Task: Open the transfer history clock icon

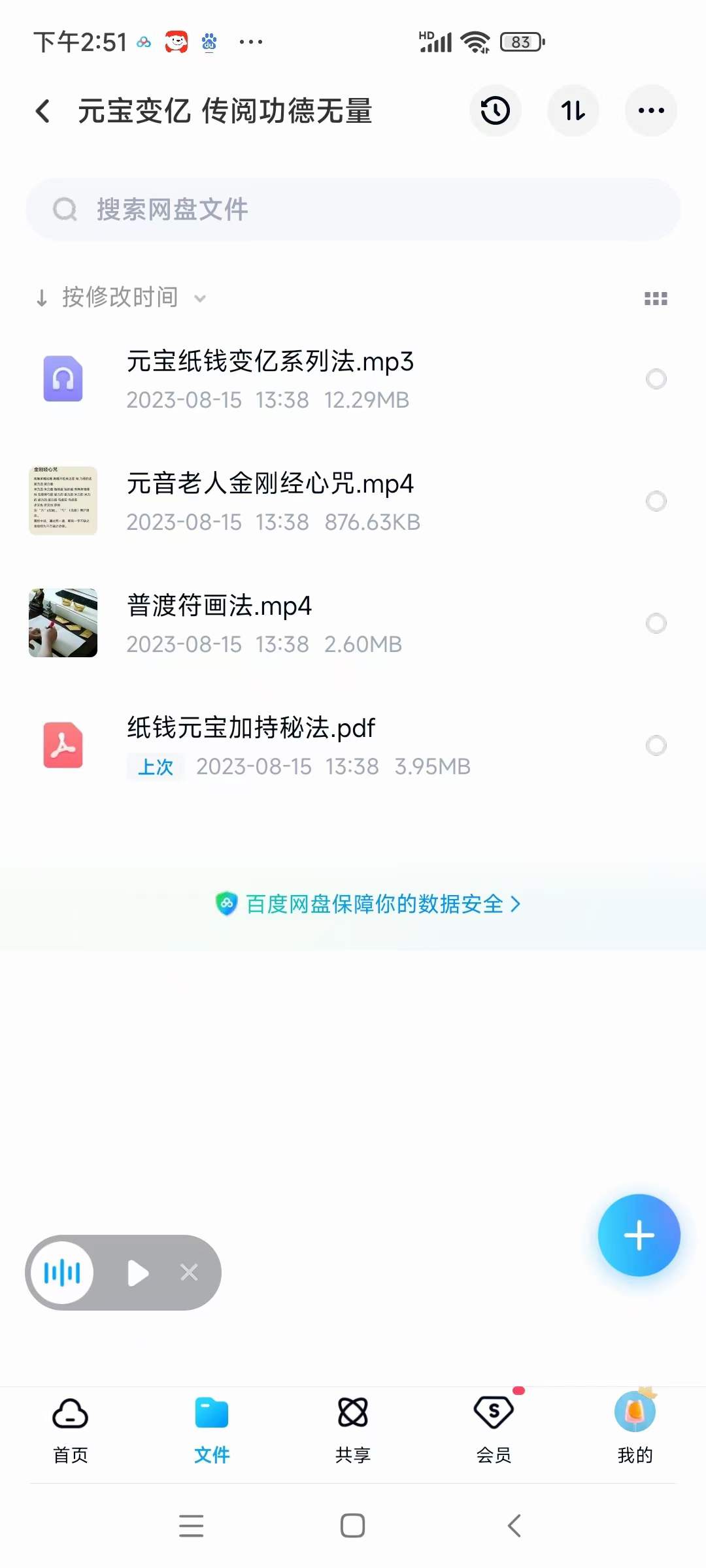Action: 495,111
